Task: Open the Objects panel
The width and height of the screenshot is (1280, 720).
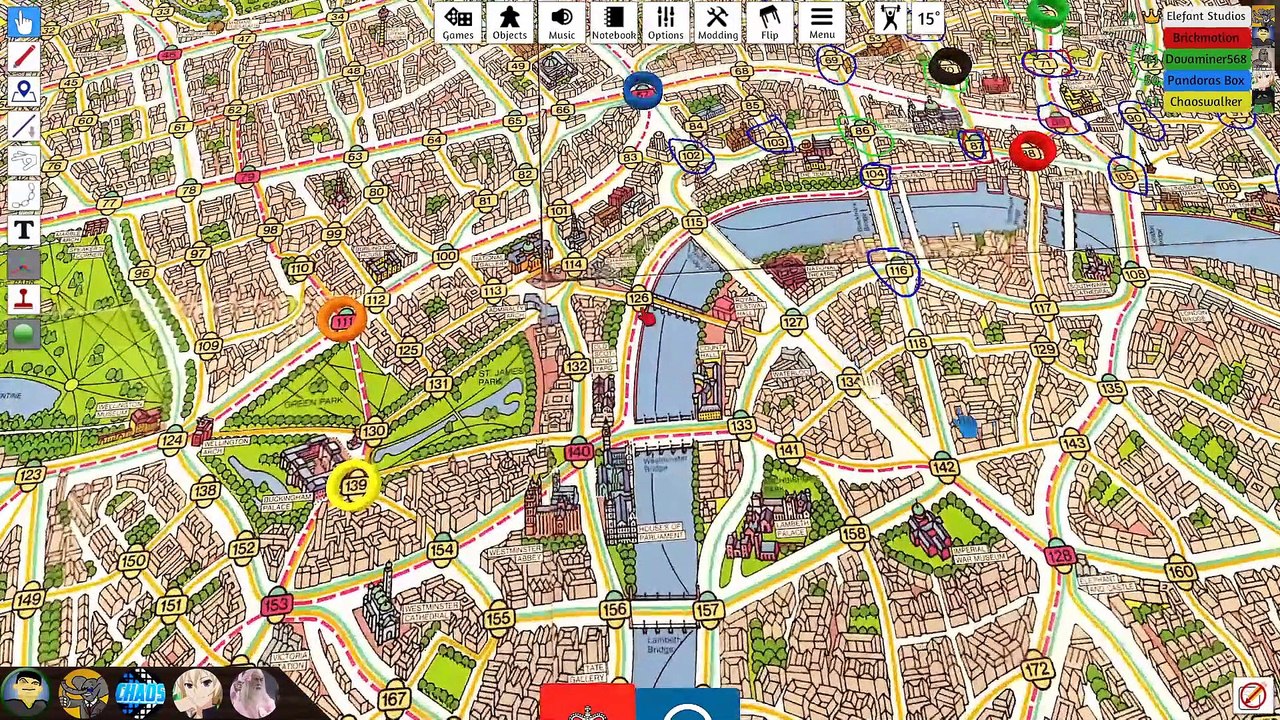Action: click(509, 22)
